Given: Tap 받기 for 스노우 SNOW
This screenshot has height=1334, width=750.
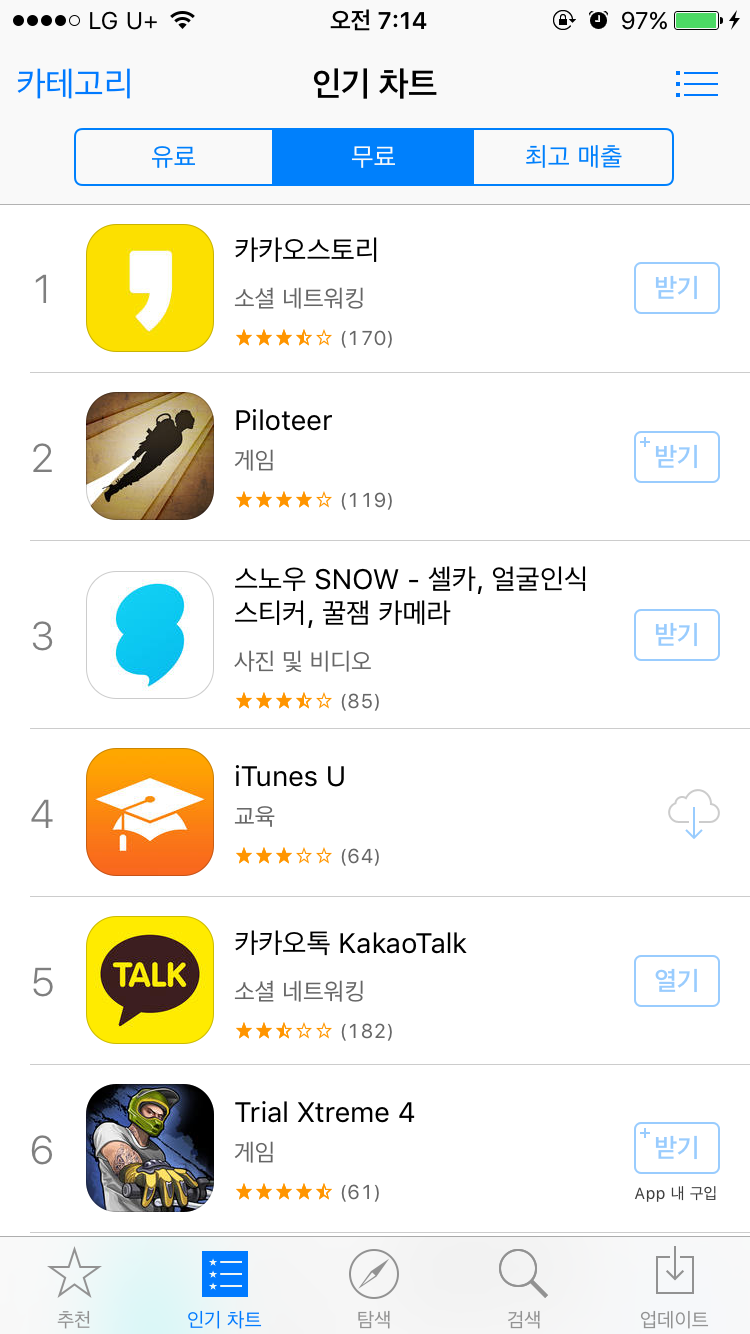Looking at the screenshot, I should coord(677,634).
